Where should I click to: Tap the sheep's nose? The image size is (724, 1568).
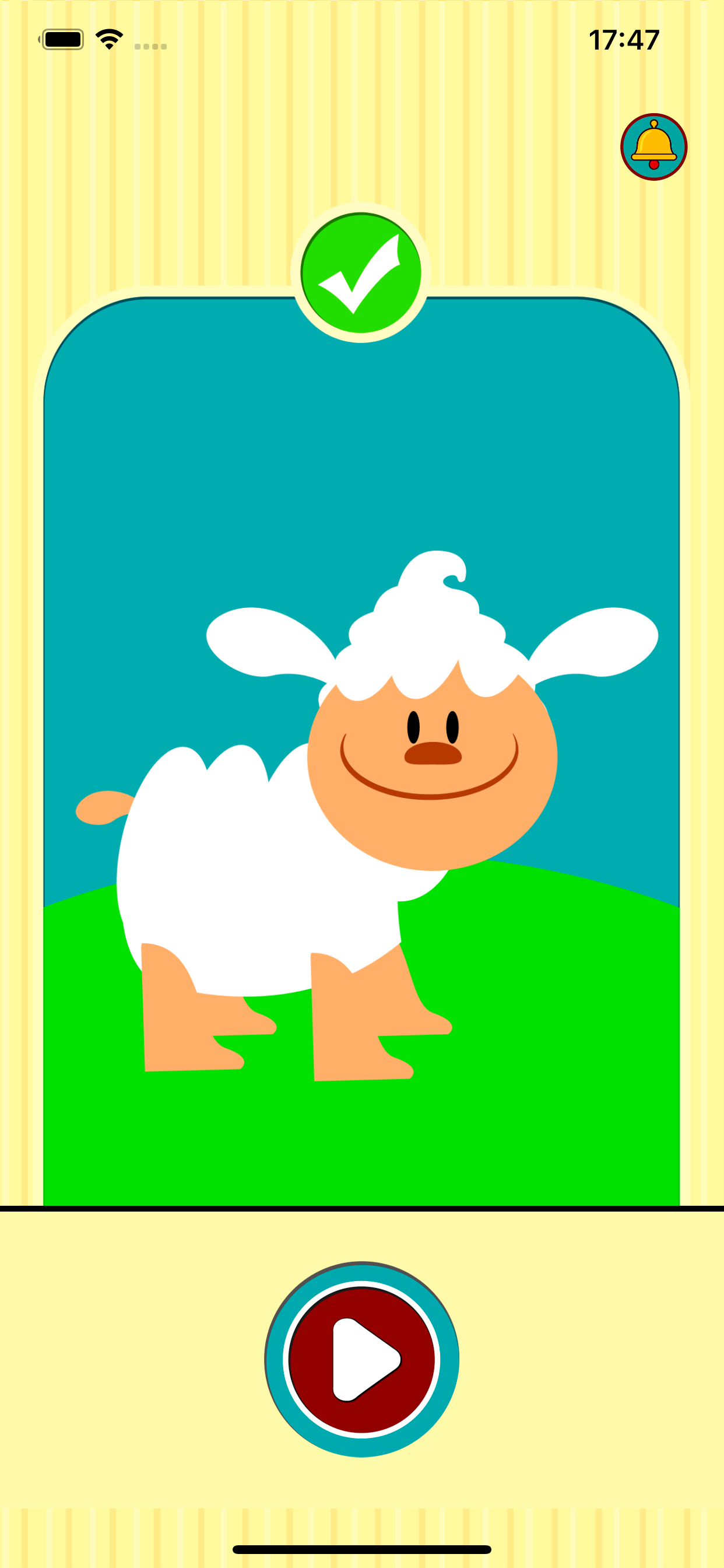point(433,755)
